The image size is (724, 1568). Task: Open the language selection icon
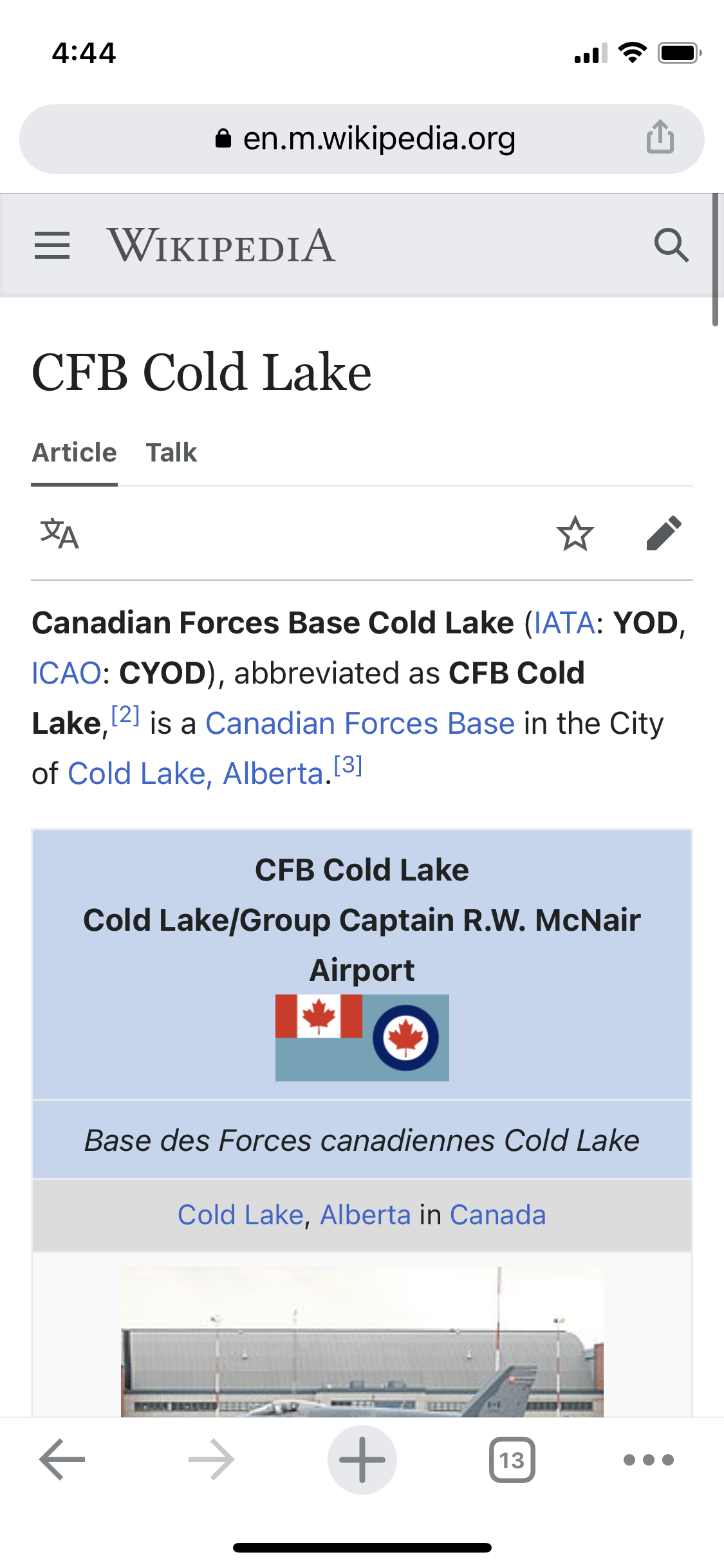pyautogui.click(x=59, y=534)
